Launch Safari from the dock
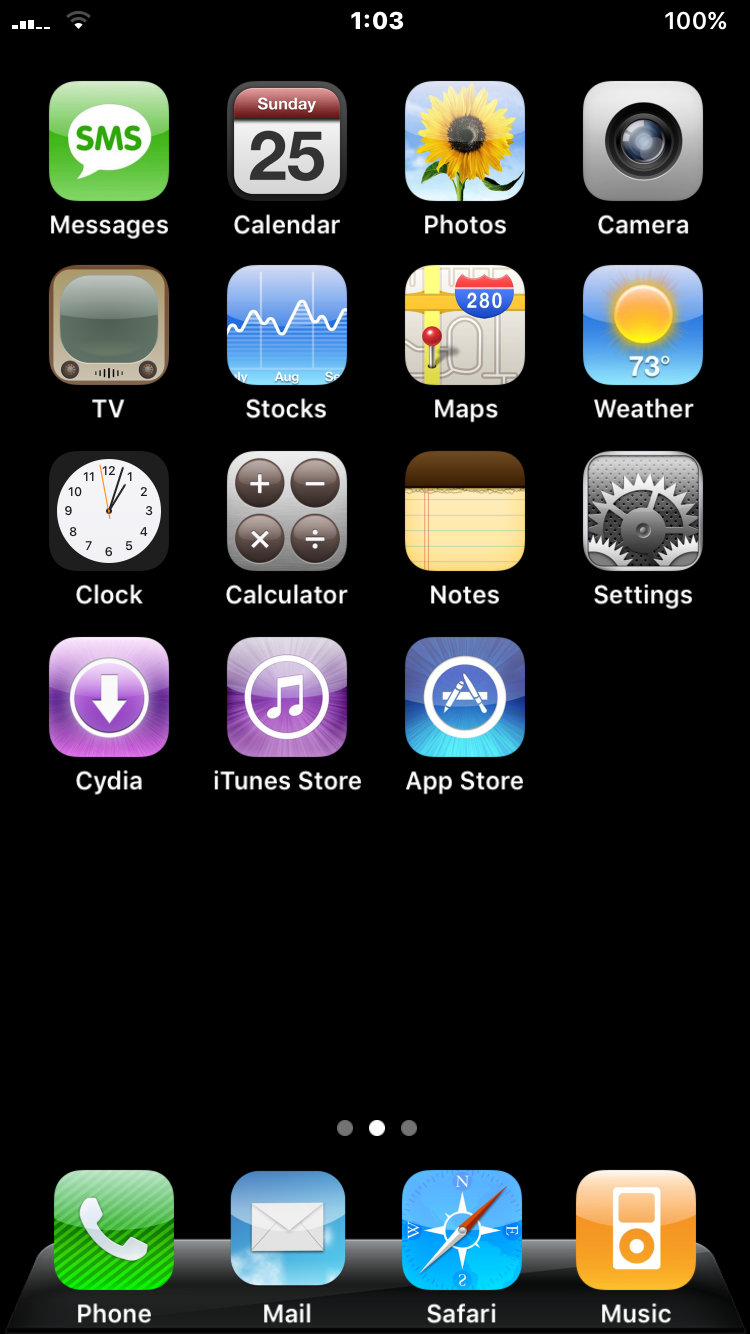Image resolution: width=750 pixels, height=1334 pixels. (x=462, y=1230)
